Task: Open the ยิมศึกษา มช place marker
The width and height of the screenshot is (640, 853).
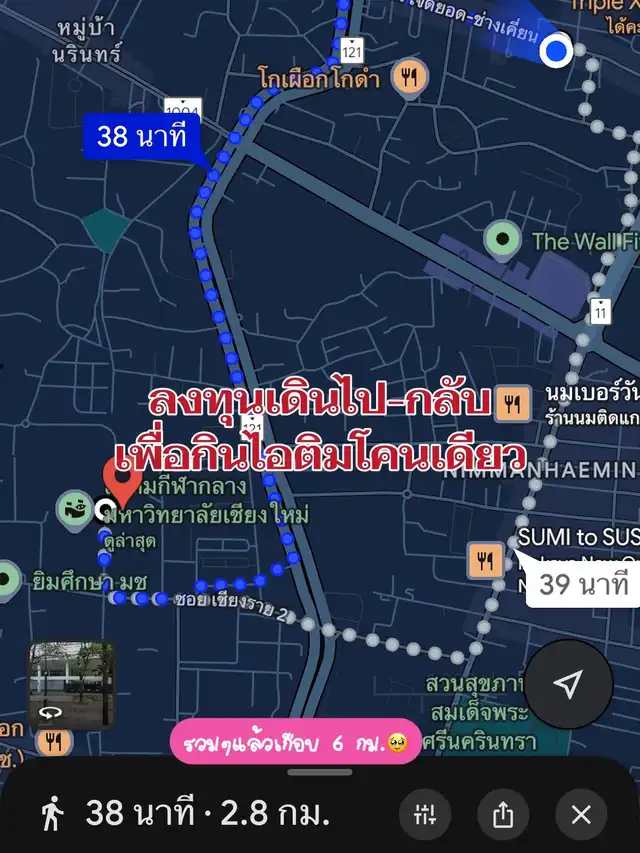Action: tap(5, 580)
